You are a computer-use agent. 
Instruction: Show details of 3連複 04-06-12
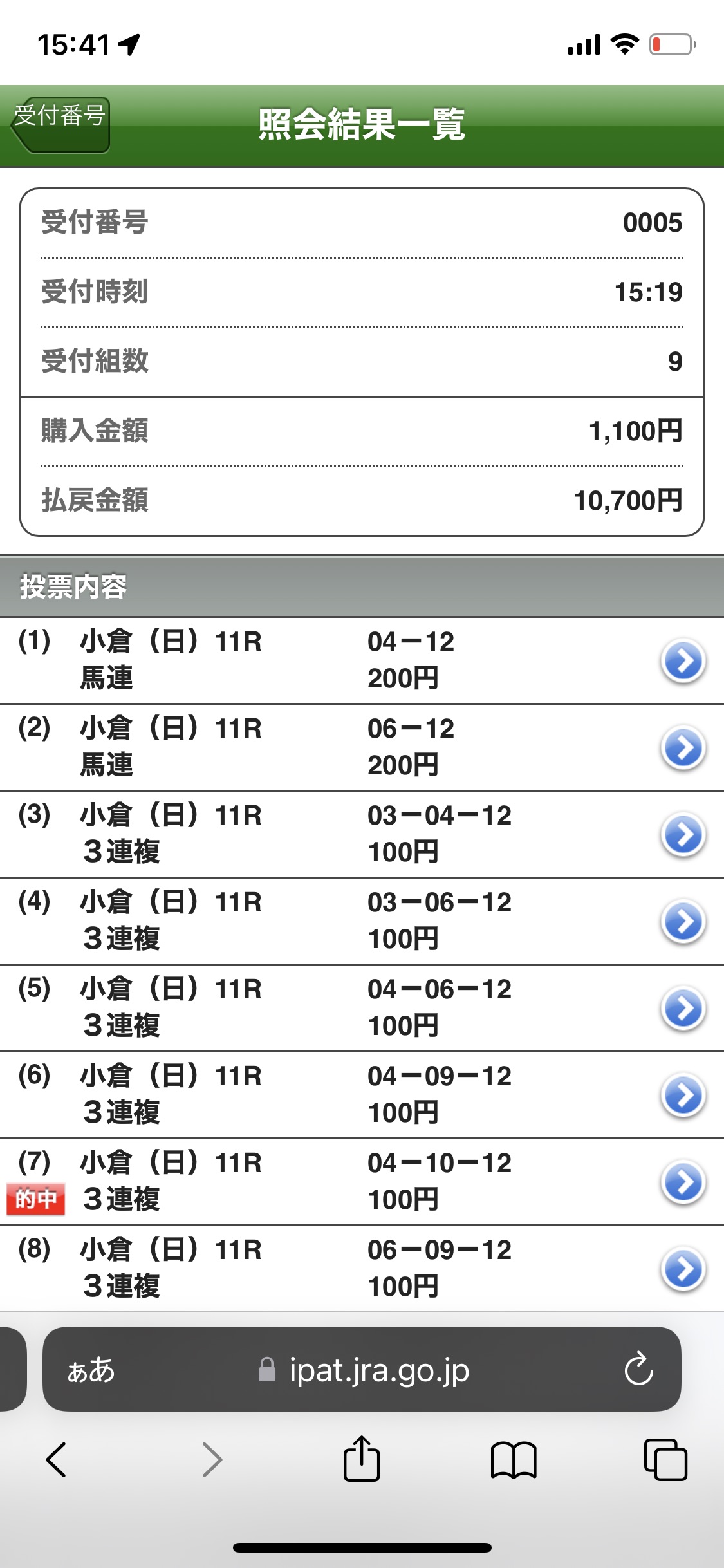[x=683, y=1008]
